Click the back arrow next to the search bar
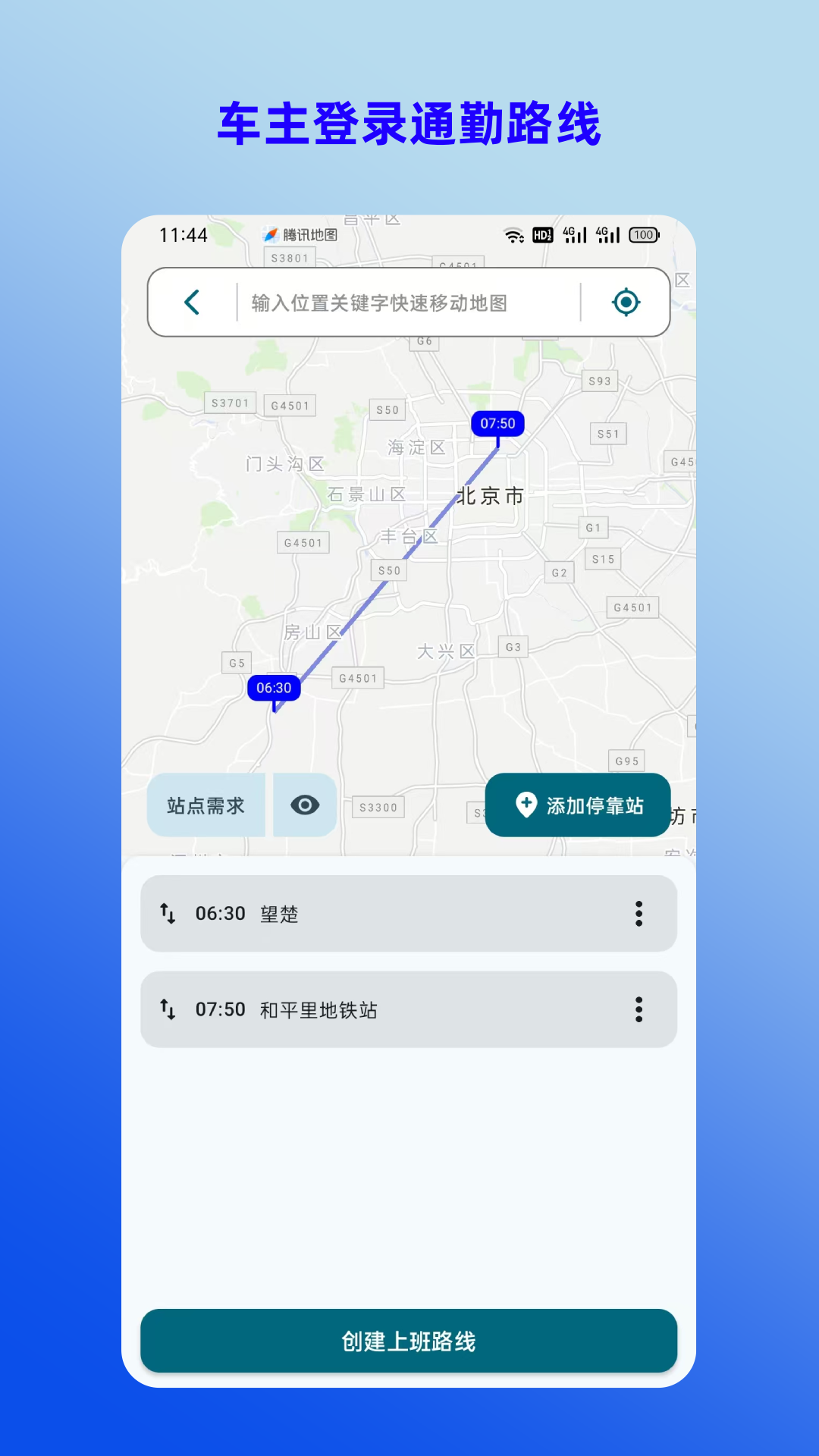 click(193, 301)
